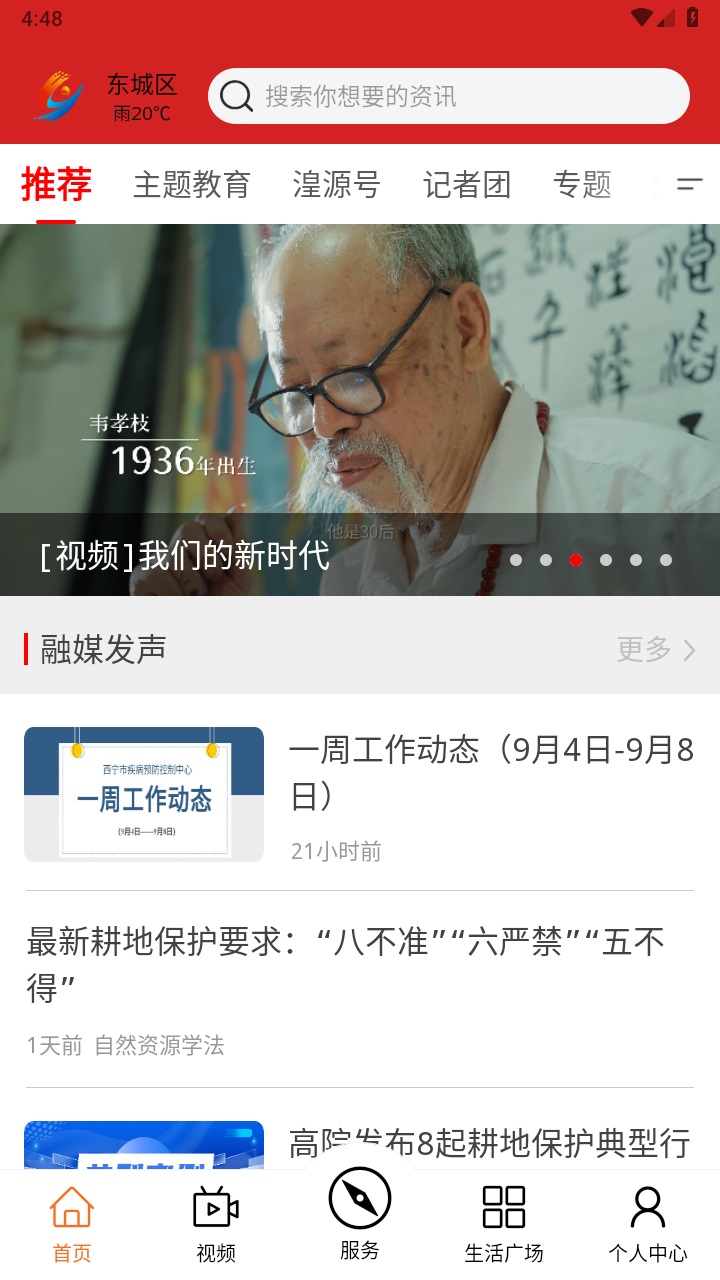This screenshot has height=1280, width=720.
Task: Switch to the 主题教育 tab
Action: 191,185
